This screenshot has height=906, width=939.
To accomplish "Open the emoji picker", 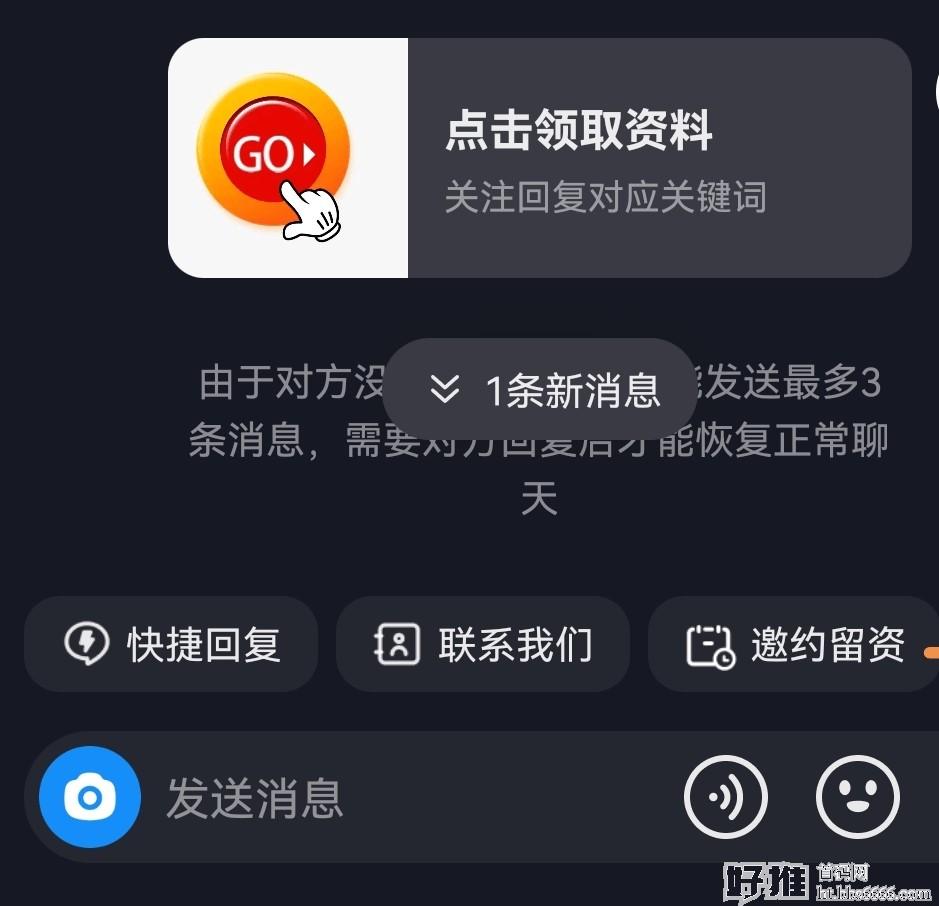I will [x=857, y=797].
